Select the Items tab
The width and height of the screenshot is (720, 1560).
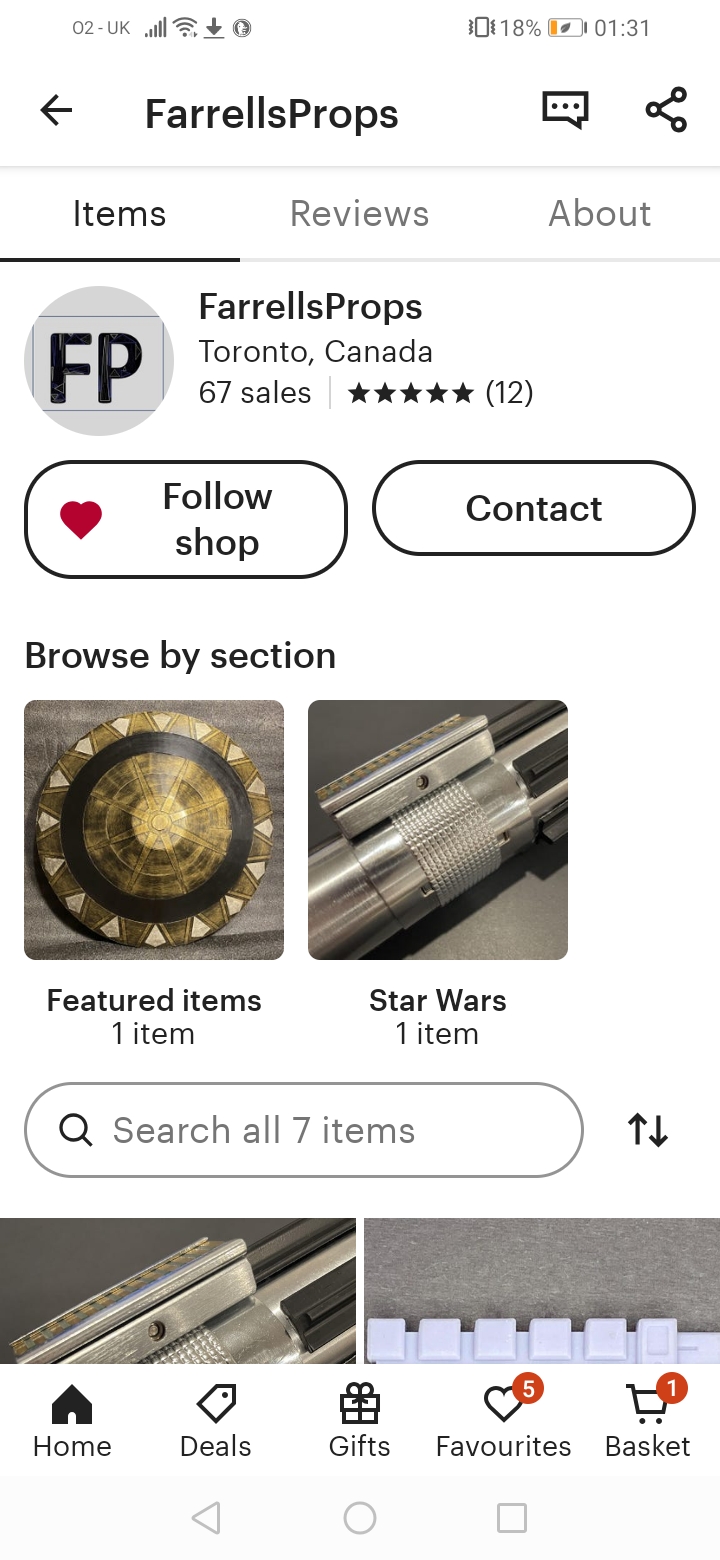(x=119, y=214)
